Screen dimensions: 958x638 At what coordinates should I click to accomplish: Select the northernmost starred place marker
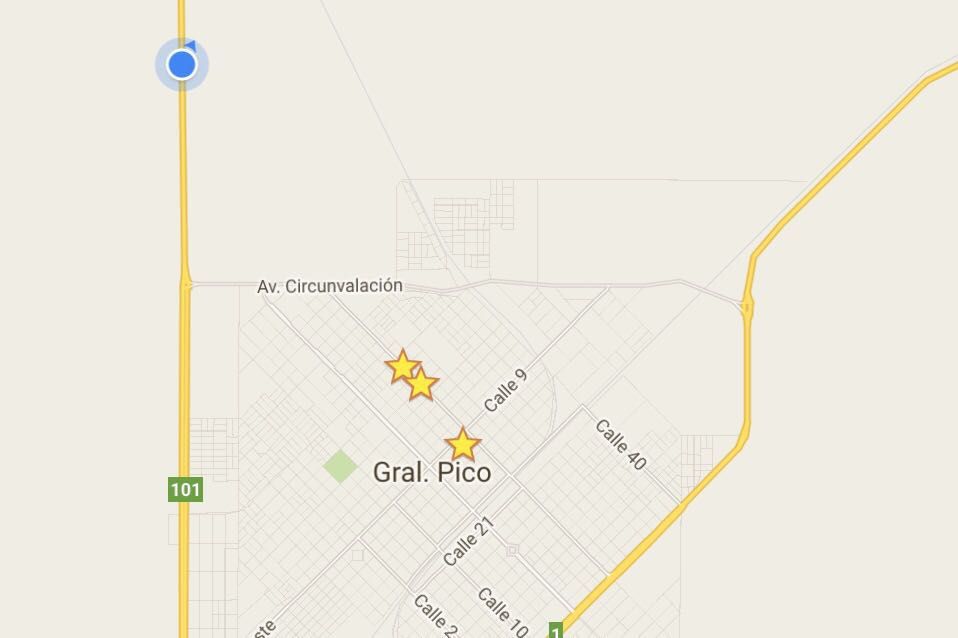(x=402, y=366)
